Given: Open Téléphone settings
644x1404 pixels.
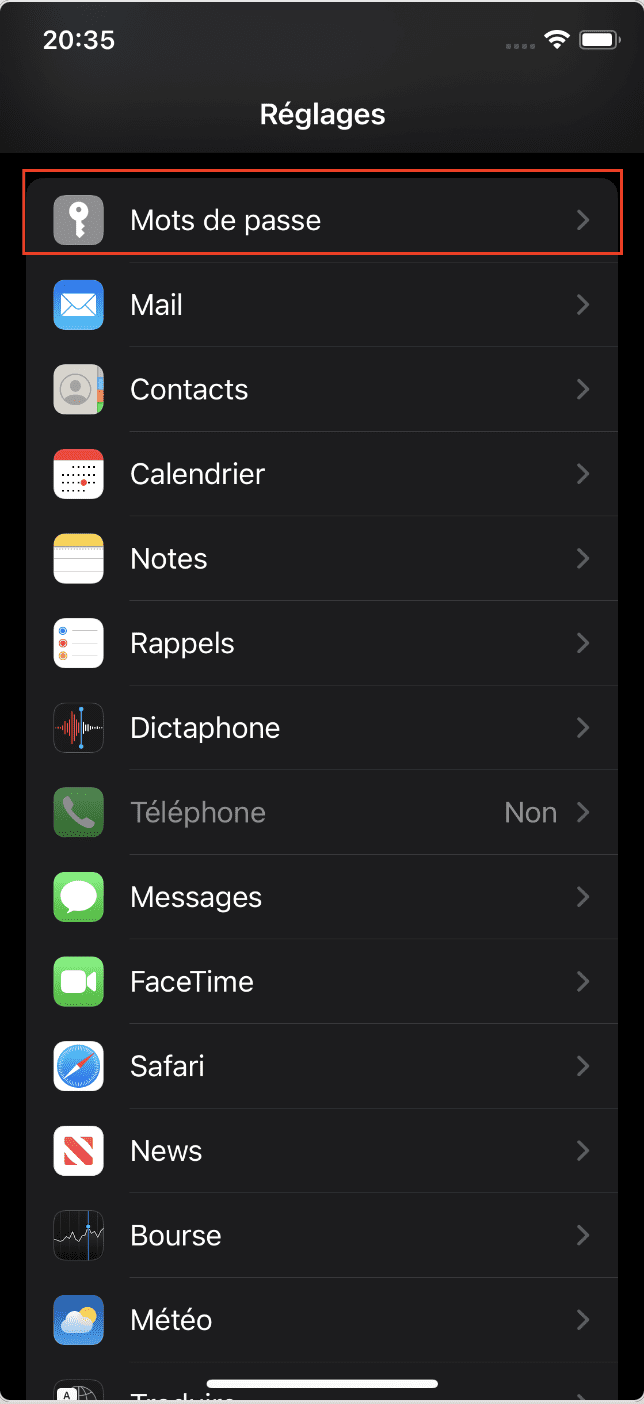Looking at the screenshot, I should [x=322, y=812].
